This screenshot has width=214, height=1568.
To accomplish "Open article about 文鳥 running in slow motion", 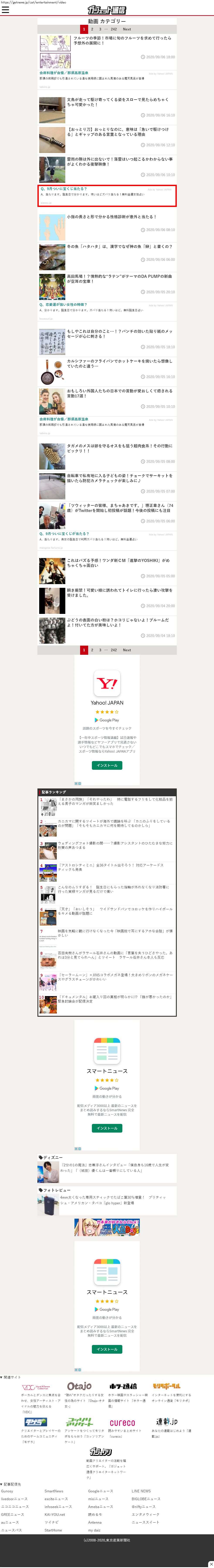I will [x=118, y=102].
